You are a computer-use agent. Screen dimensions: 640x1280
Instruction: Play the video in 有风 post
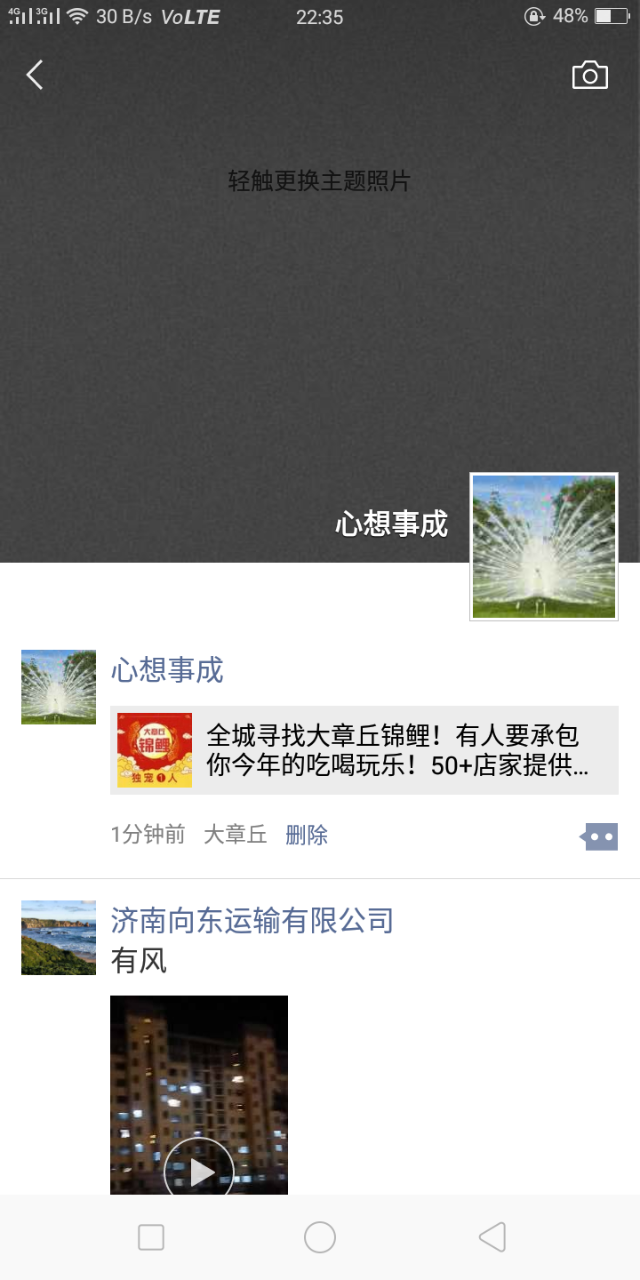coord(199,1170)
